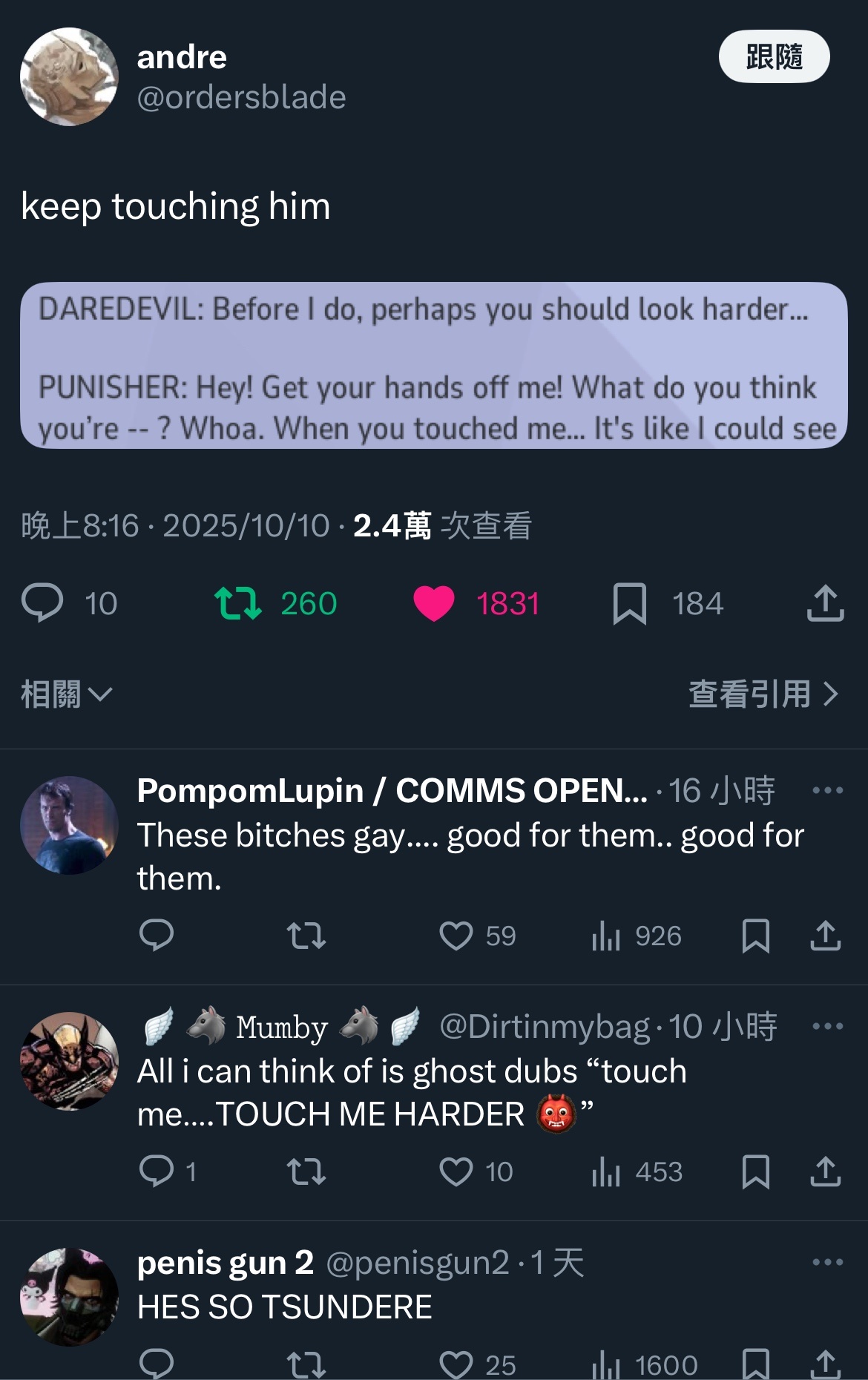
Task: Unlike andre's post
Action: 434,603
